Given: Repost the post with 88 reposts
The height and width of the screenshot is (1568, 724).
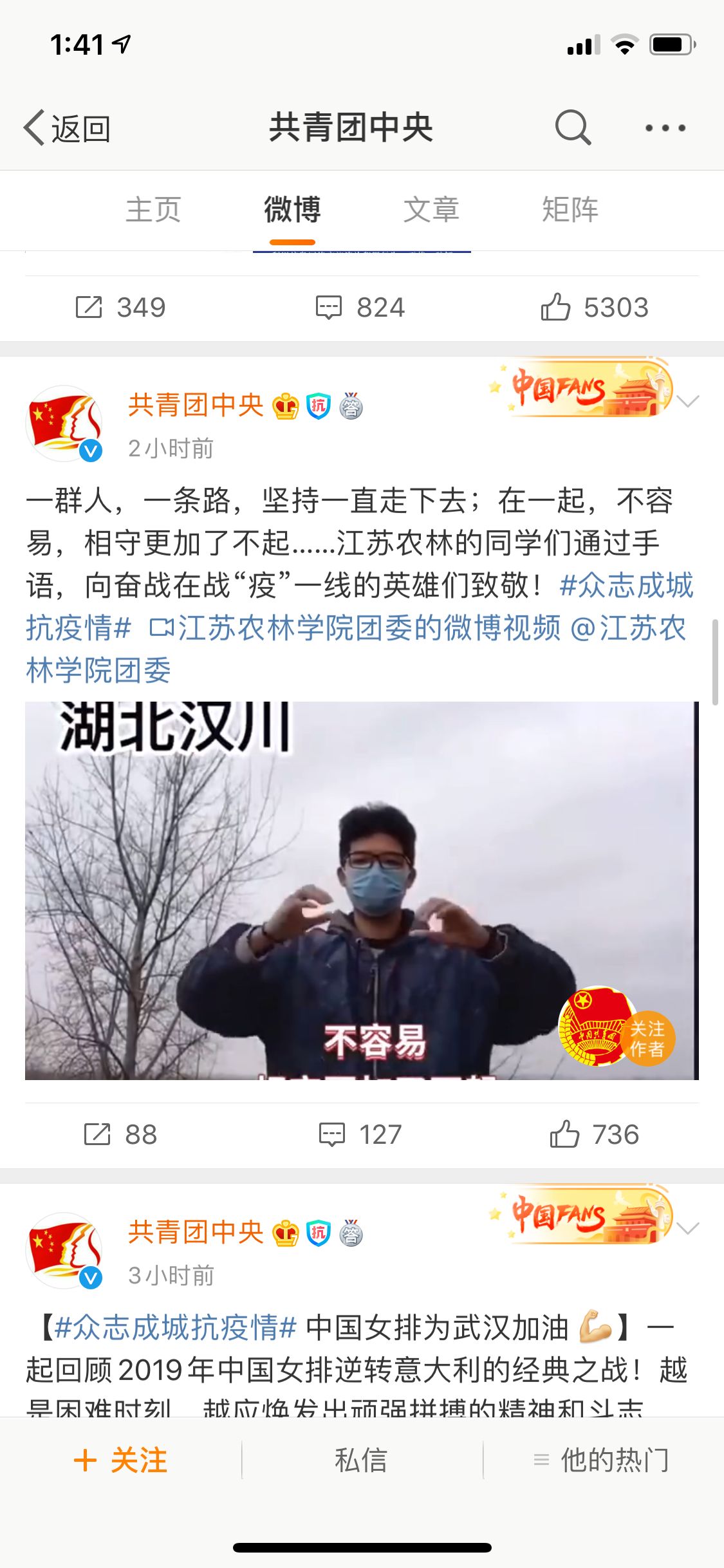Looking at the screenshot, I should coord(120,1135).
